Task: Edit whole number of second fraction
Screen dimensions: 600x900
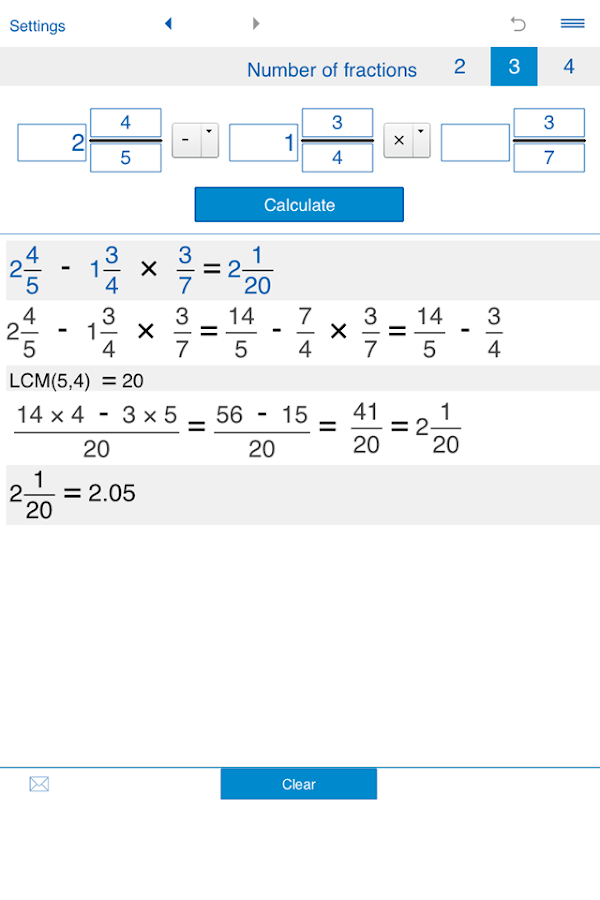Action: point(264,142)
